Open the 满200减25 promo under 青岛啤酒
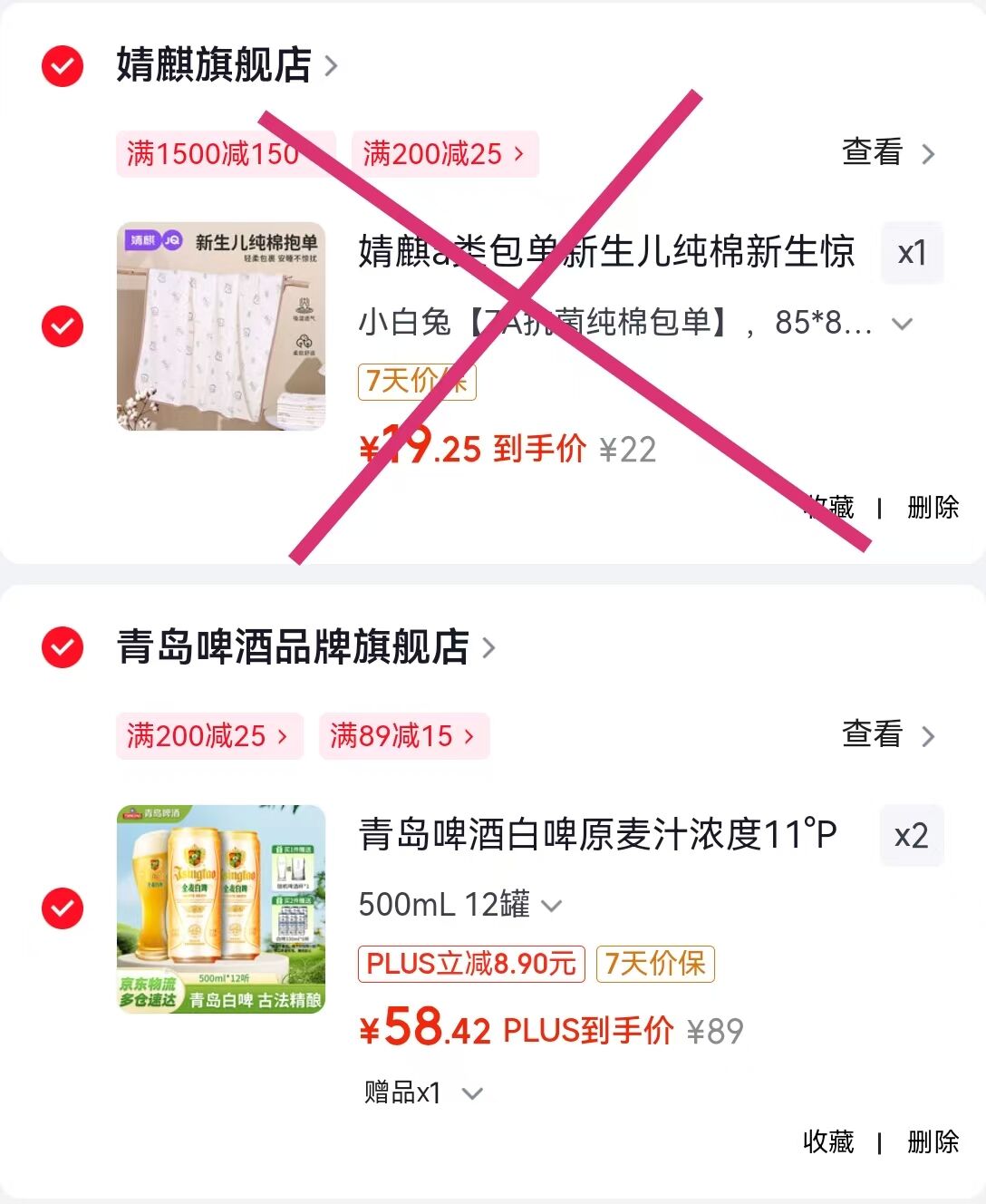 coord(208,736)
